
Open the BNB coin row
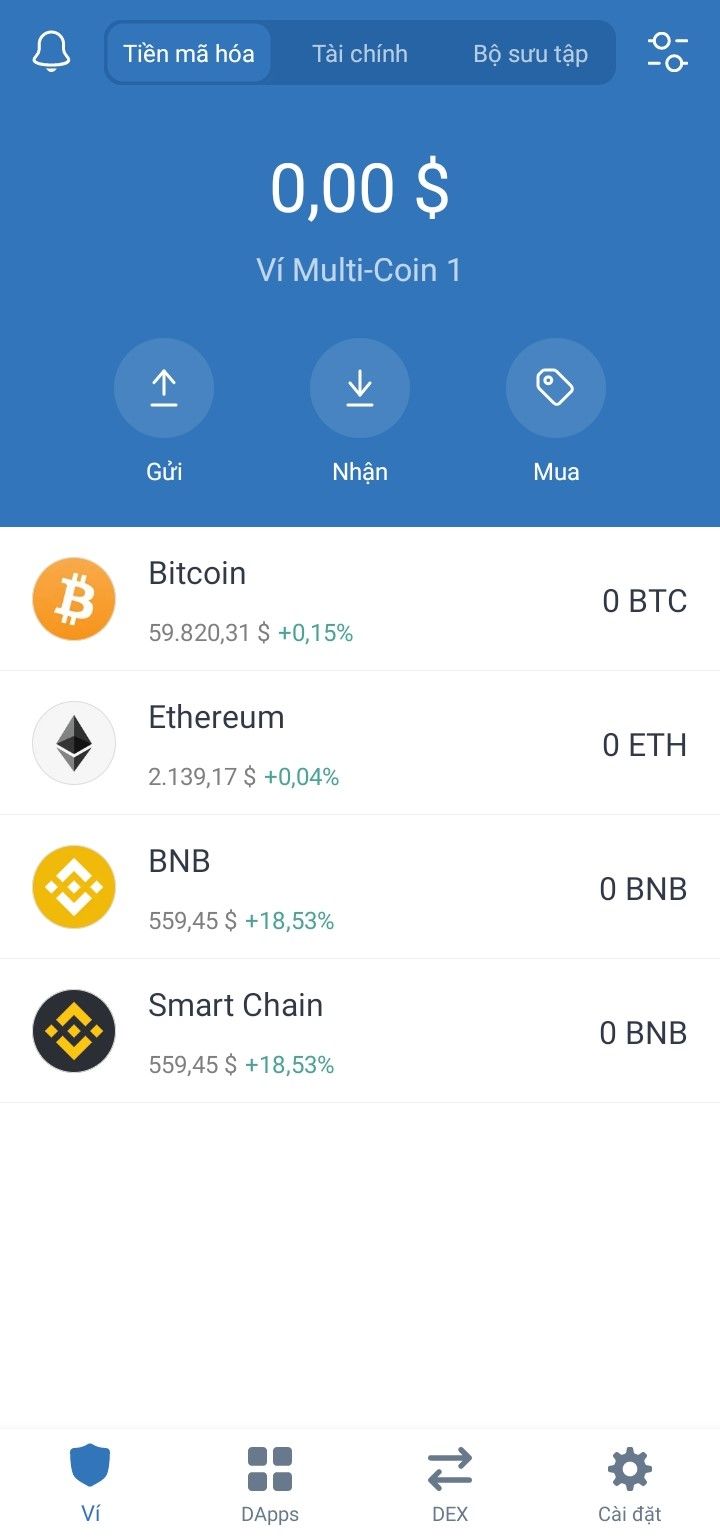360,888
